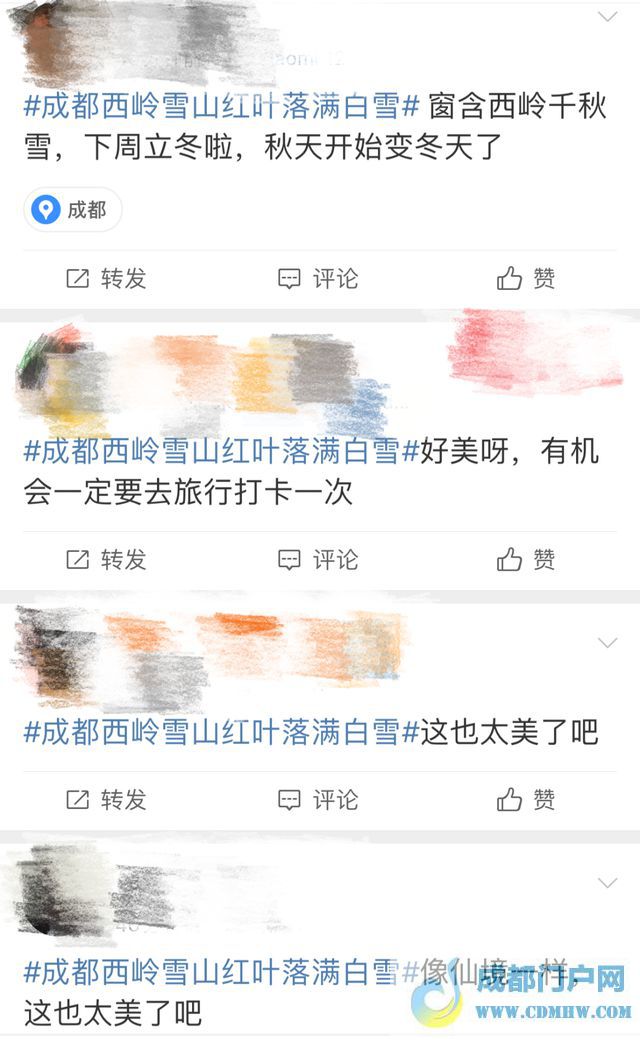Screen dimensions: 640x1042
Task: Expand the chevron menu above third post's 转发 row
Action: [x=607, y=642]
